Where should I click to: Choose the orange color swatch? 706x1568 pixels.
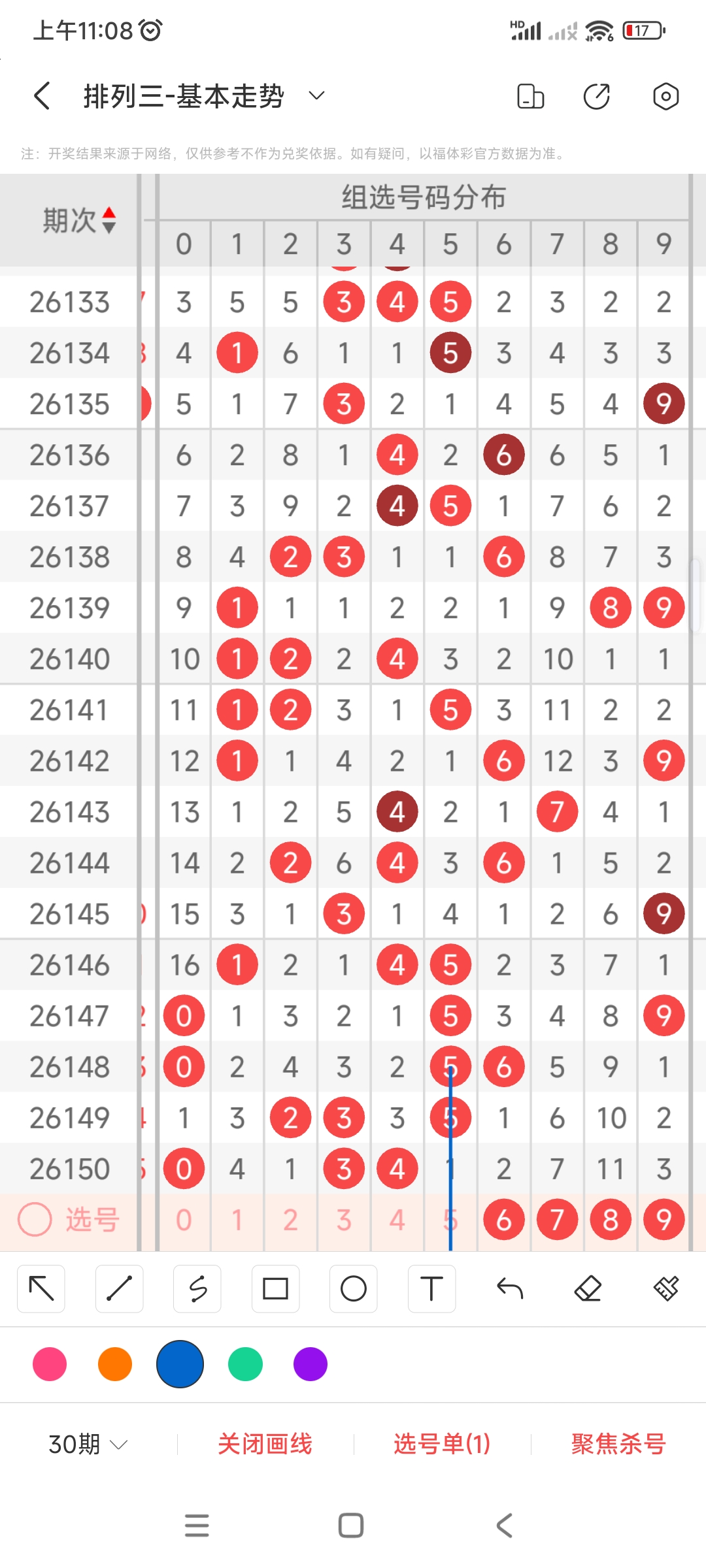click(115, 1364)
